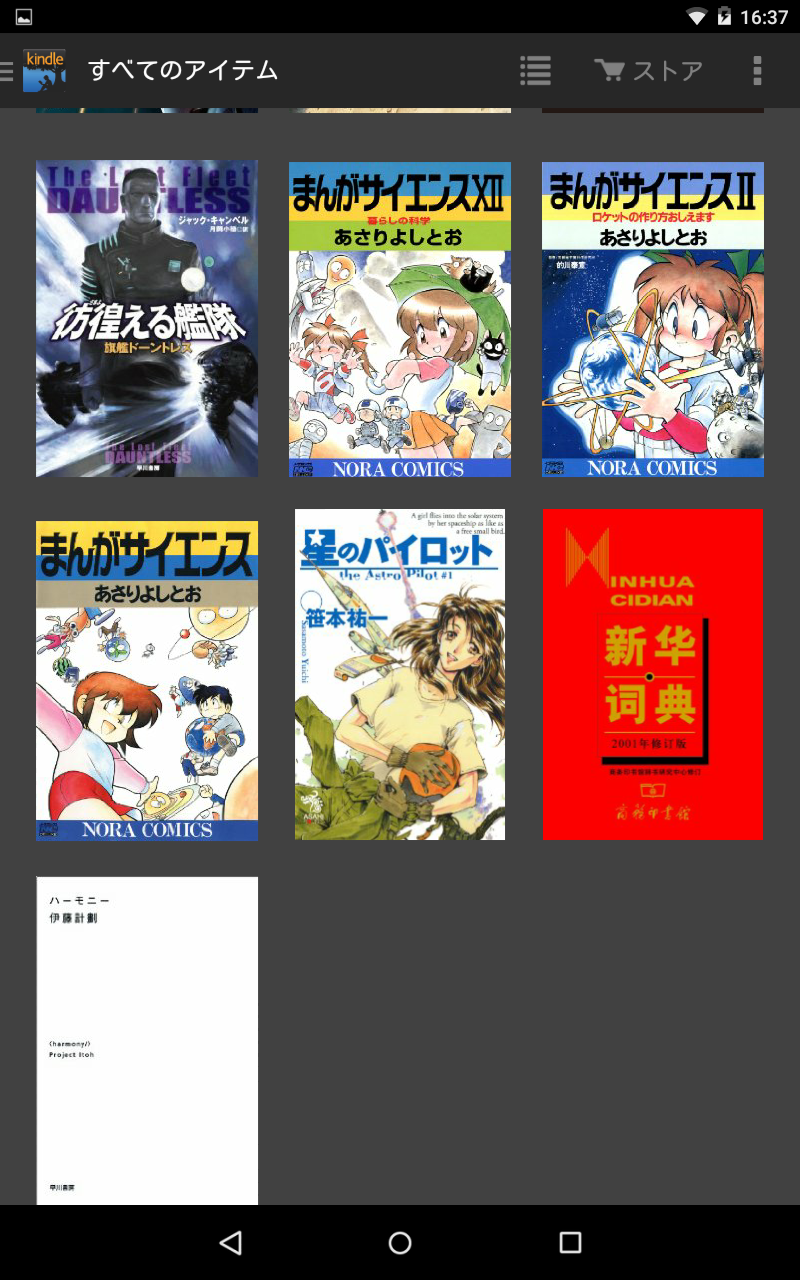Open ハーモニー by 伊藤計劃
The image size is (800, 1280).
pos(147,1040)
